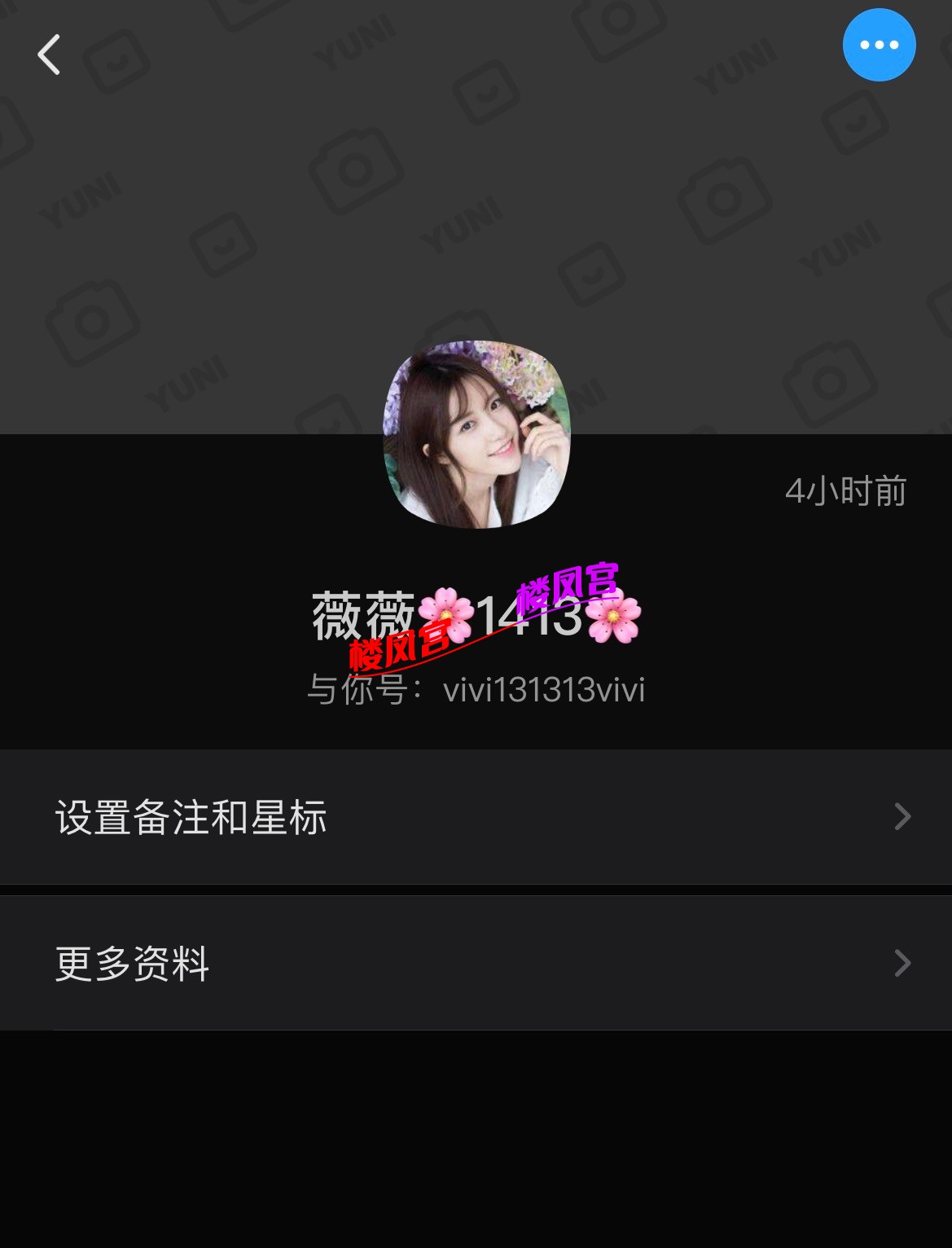Open 设置备注和星标 settings

pyautogui.click(x=476, y=817)
